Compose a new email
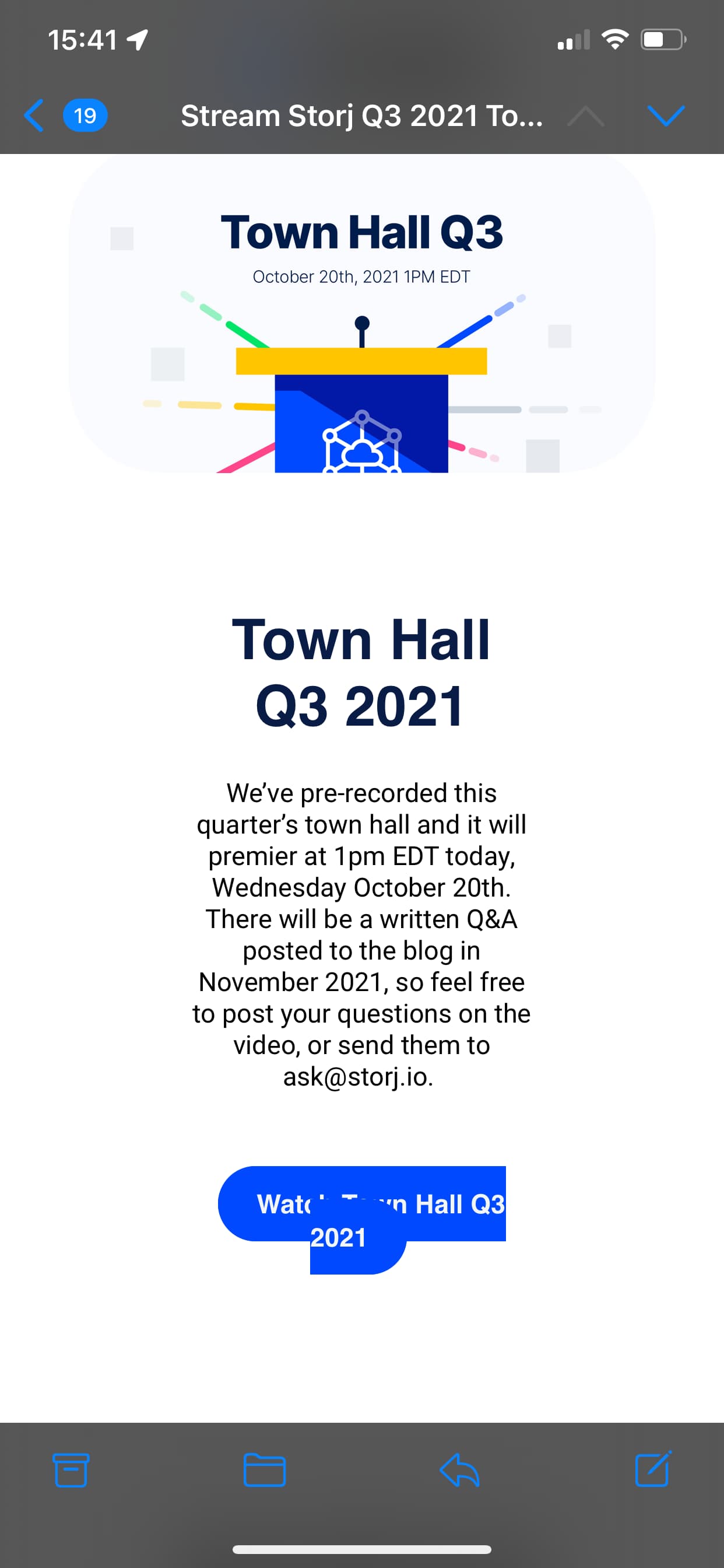724x1568 pixels. [653, 1469]
